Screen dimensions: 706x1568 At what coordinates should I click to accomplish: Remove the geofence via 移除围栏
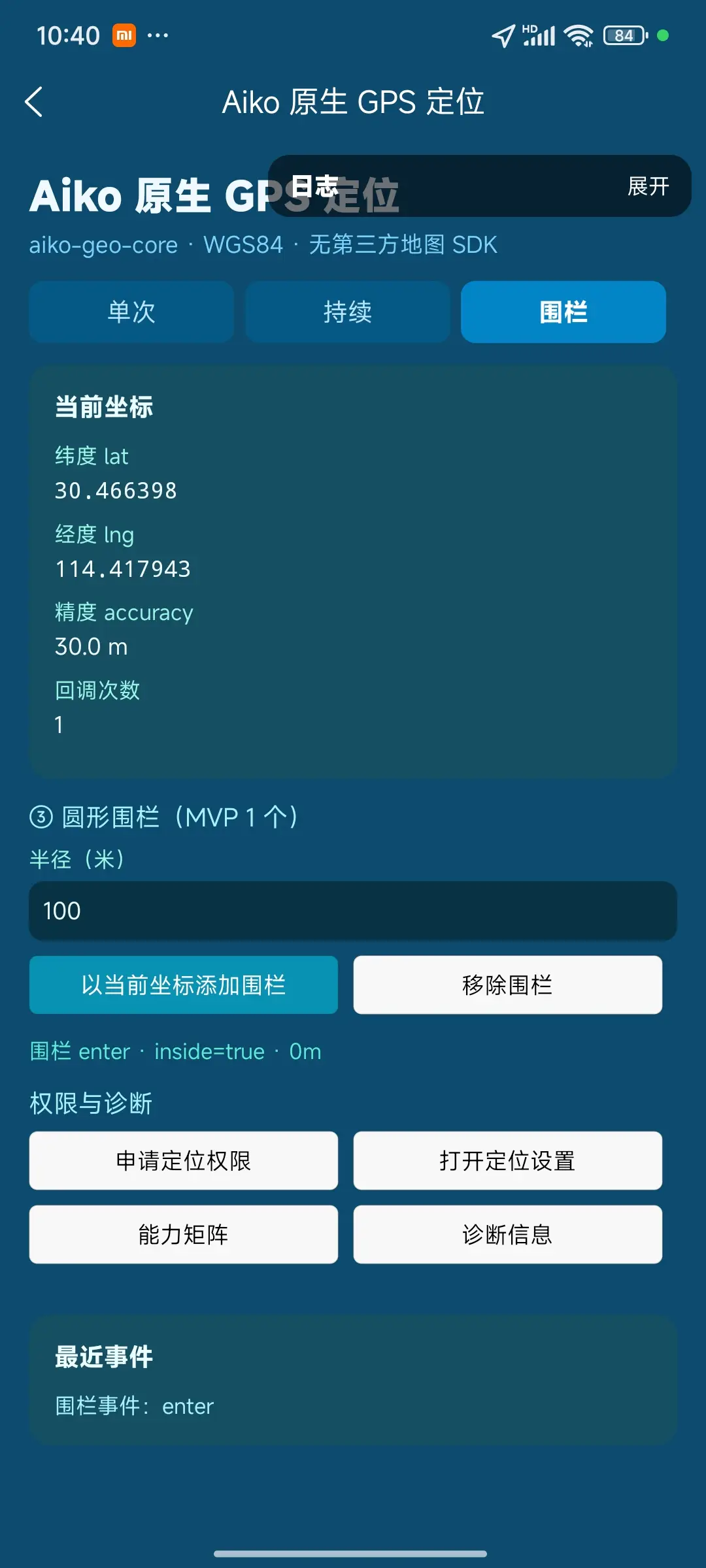pos(508,985)
